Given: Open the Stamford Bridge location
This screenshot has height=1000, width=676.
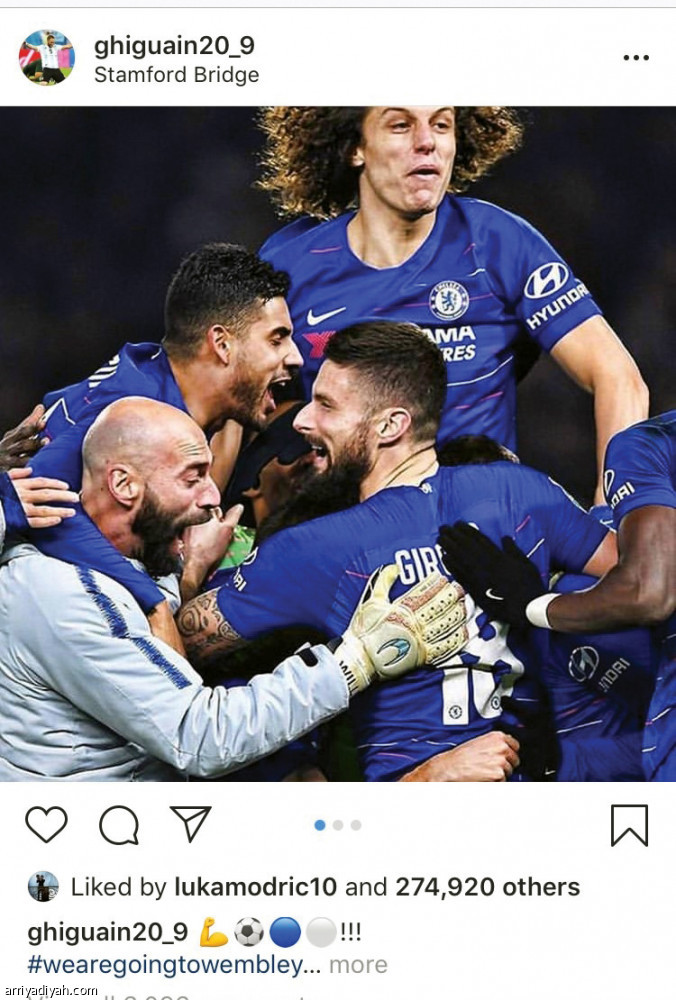Looking at the screenshot, I should point(176,75).
